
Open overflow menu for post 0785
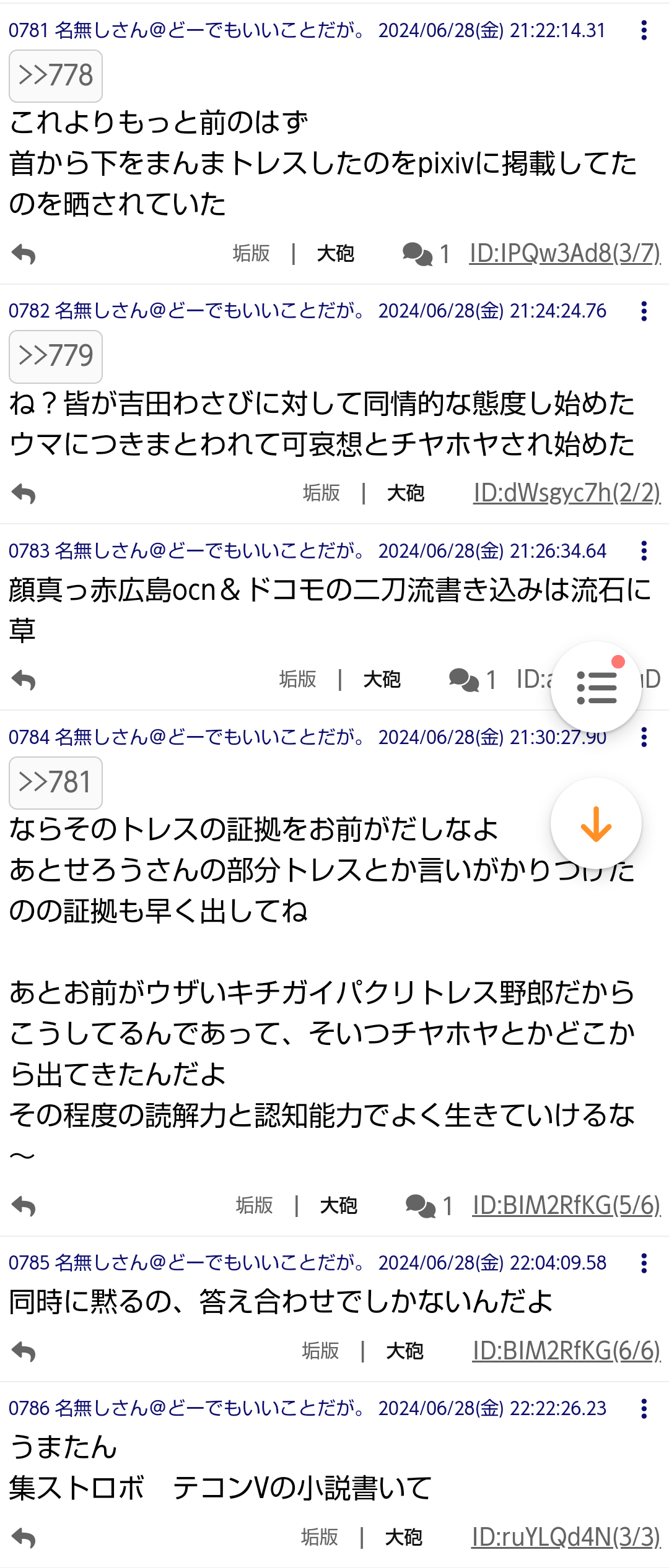coord(644,1263)
